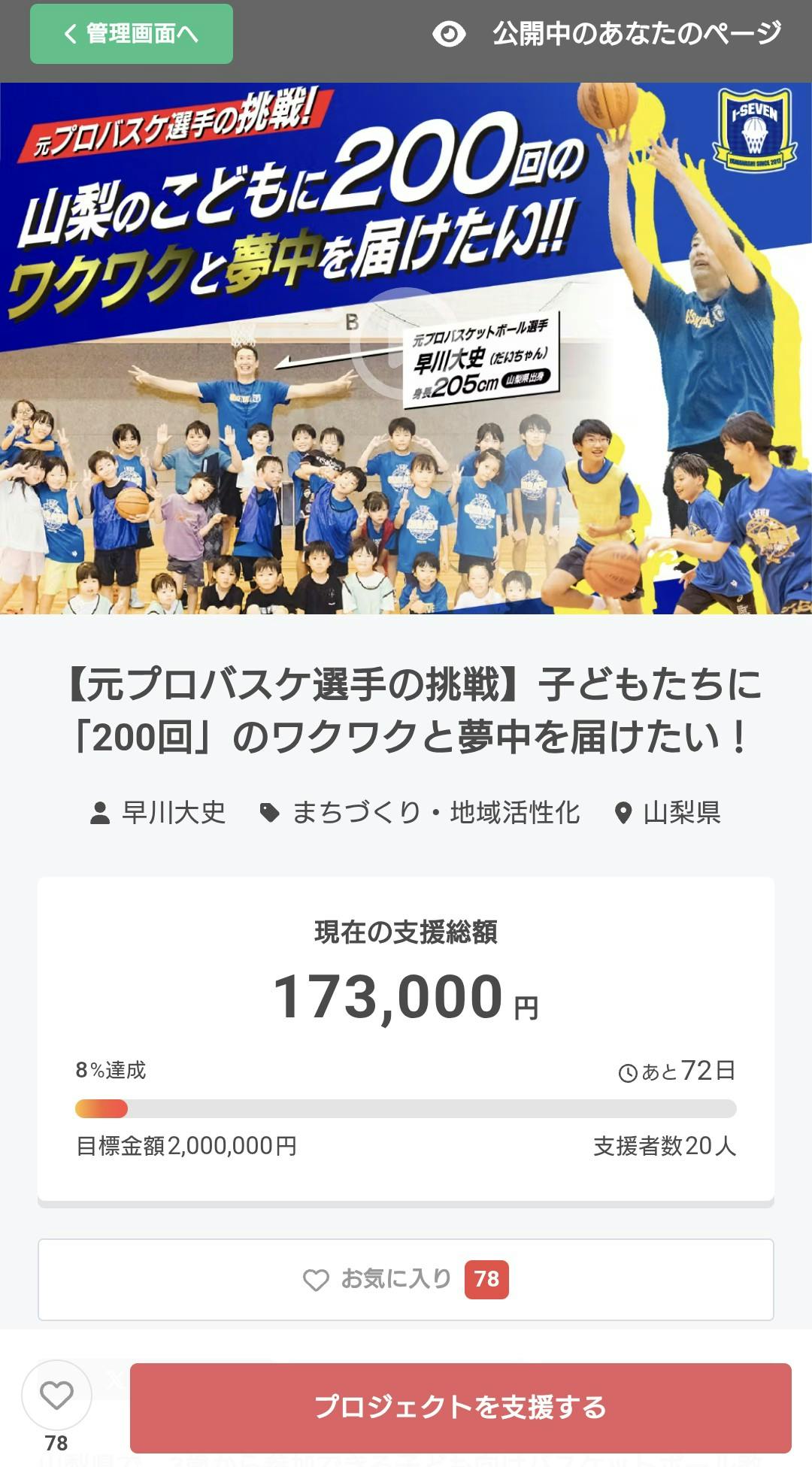Screen dimensions: 812x1467
Task: Tap the round heart icon at bottom
Action: [56, 1396]
